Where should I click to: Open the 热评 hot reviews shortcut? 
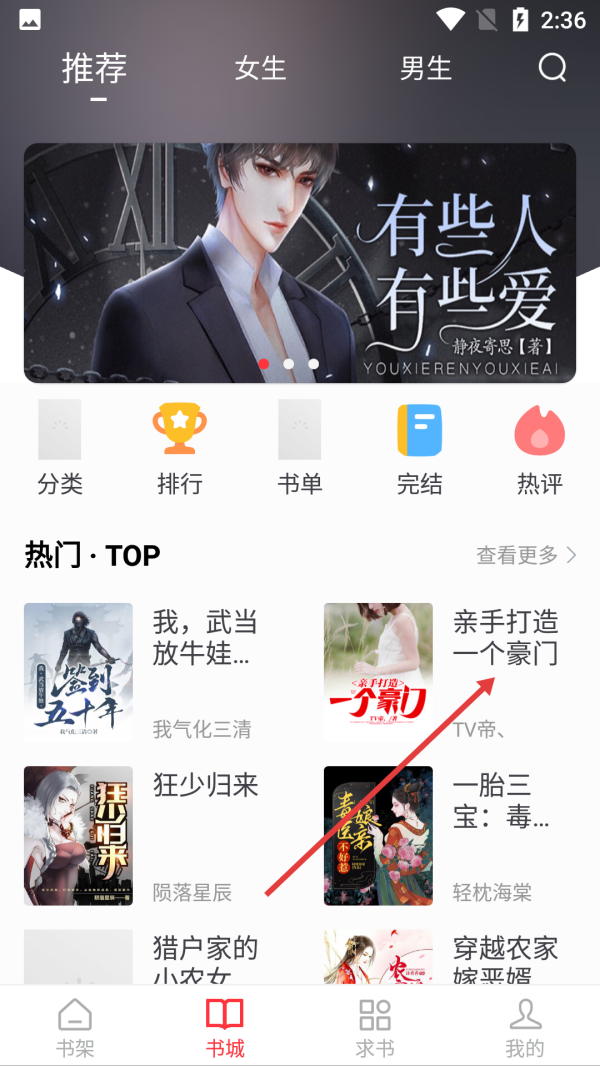click(540, 448)
